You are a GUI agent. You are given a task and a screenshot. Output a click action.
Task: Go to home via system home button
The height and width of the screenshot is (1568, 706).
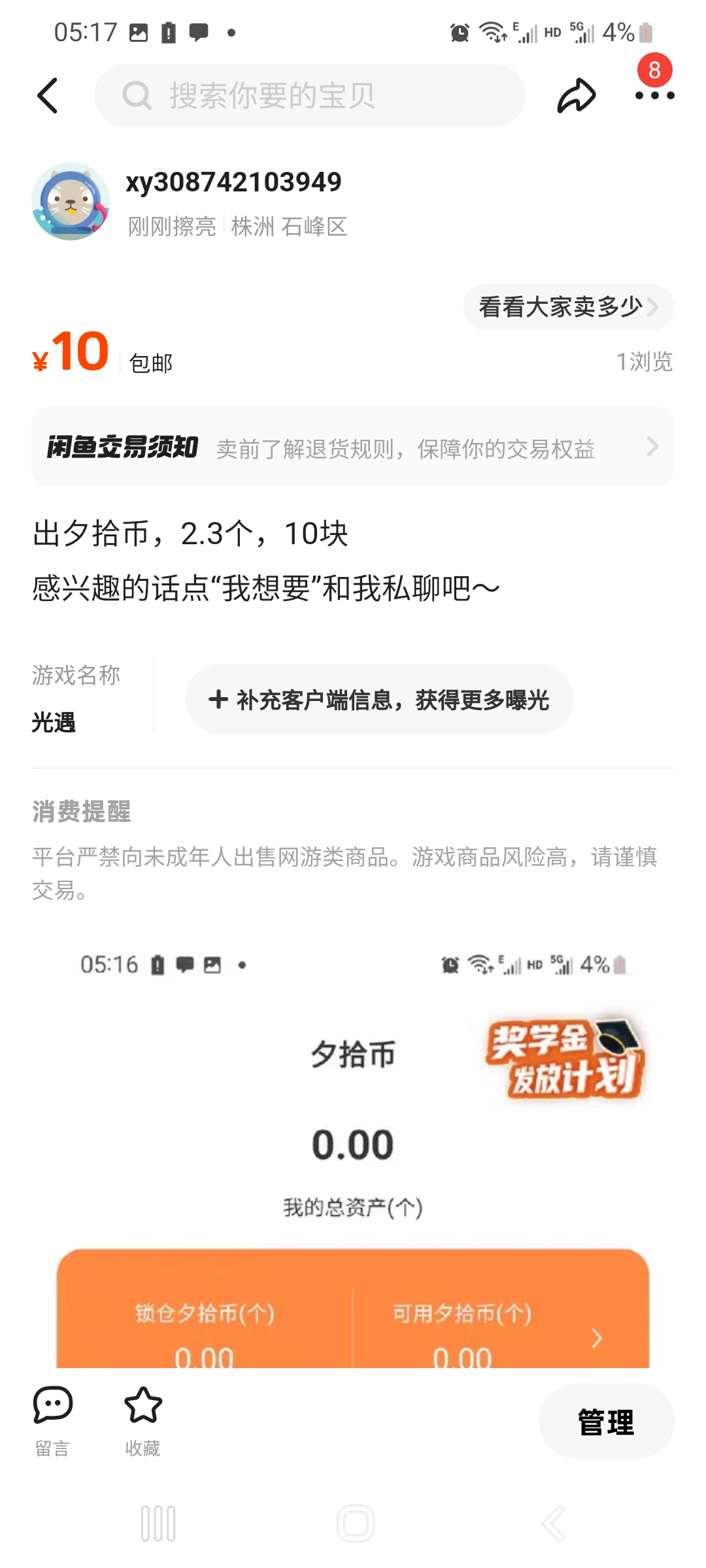click(356, 1524)
